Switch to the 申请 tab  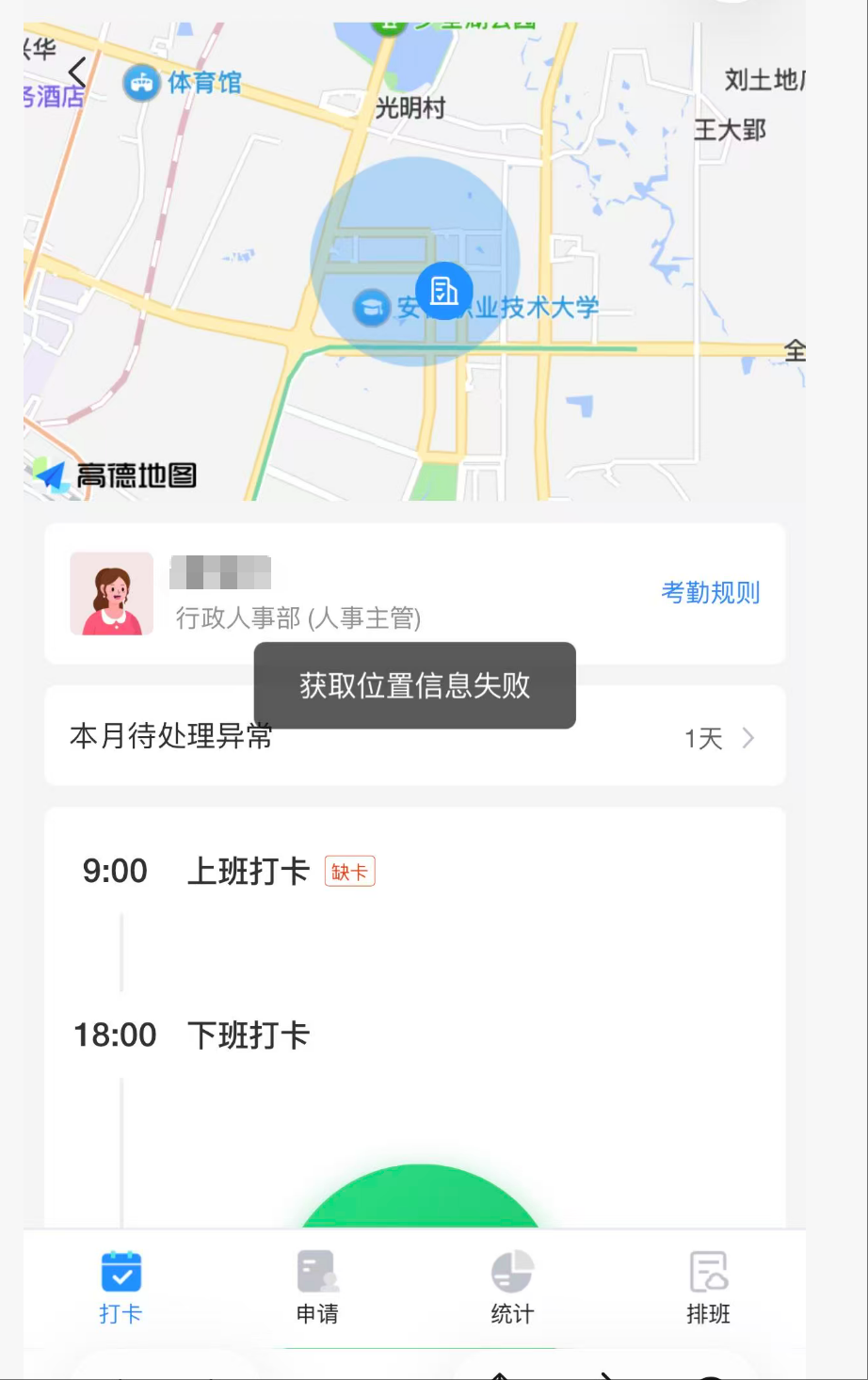317,1287
